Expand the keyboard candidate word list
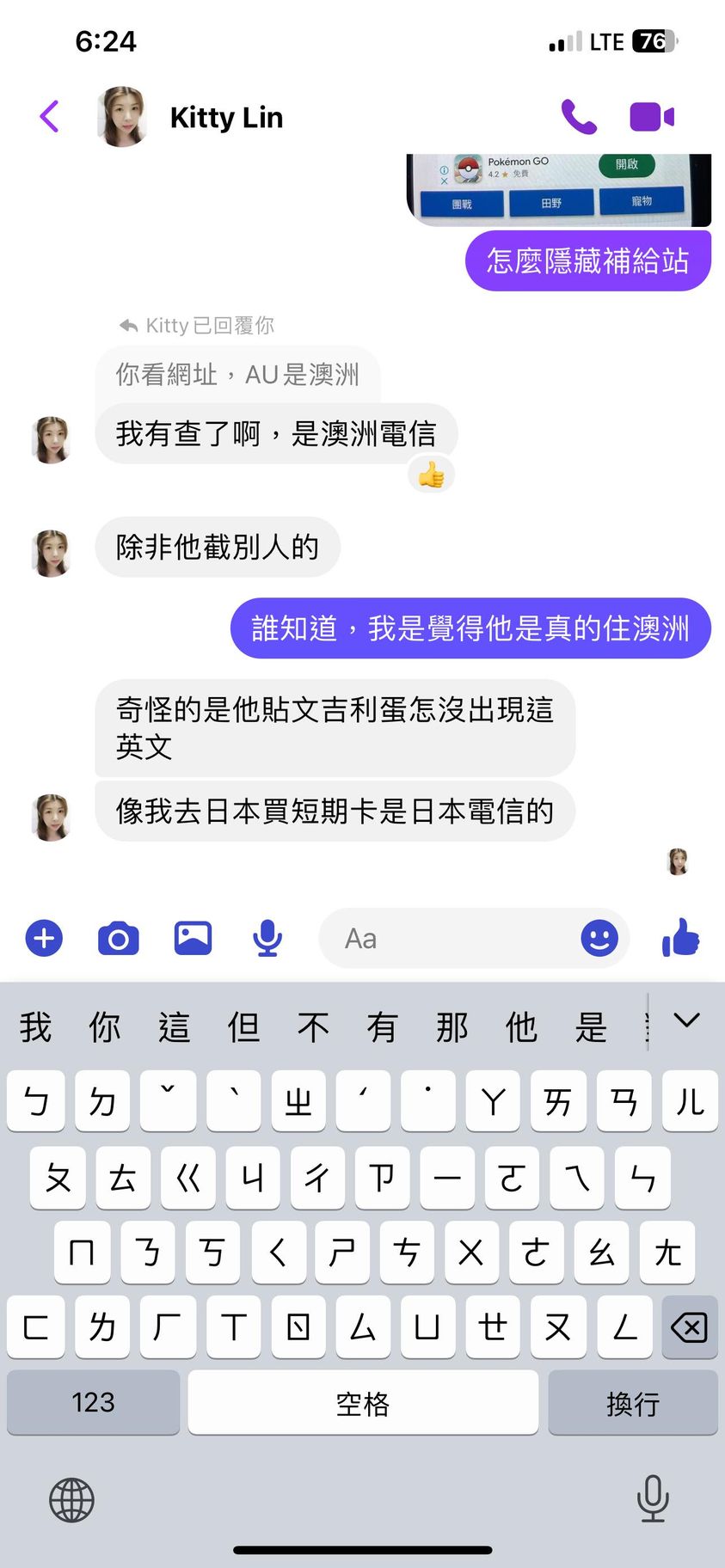 click(686, 1020)
